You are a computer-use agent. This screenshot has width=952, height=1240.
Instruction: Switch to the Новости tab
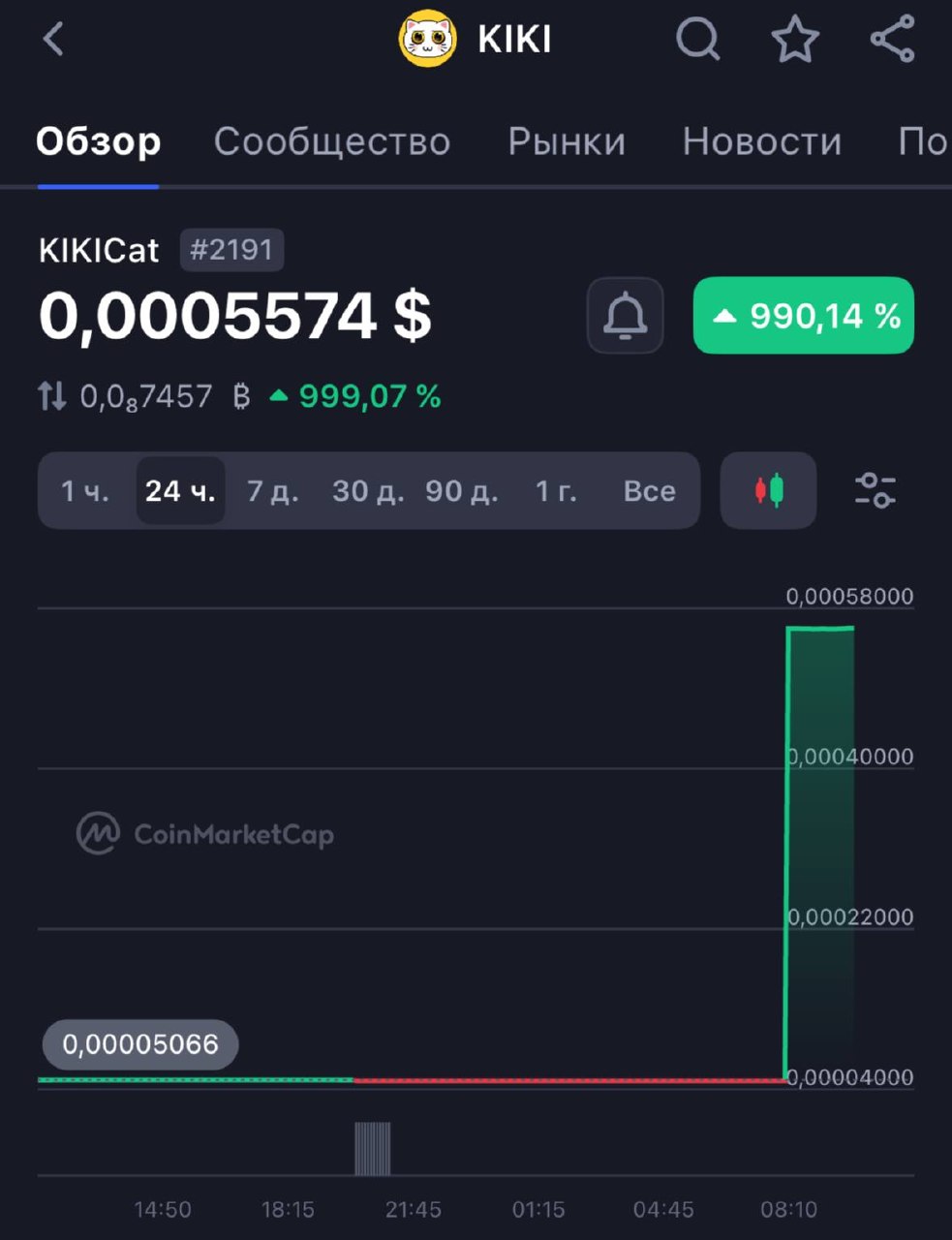[761, 141]
